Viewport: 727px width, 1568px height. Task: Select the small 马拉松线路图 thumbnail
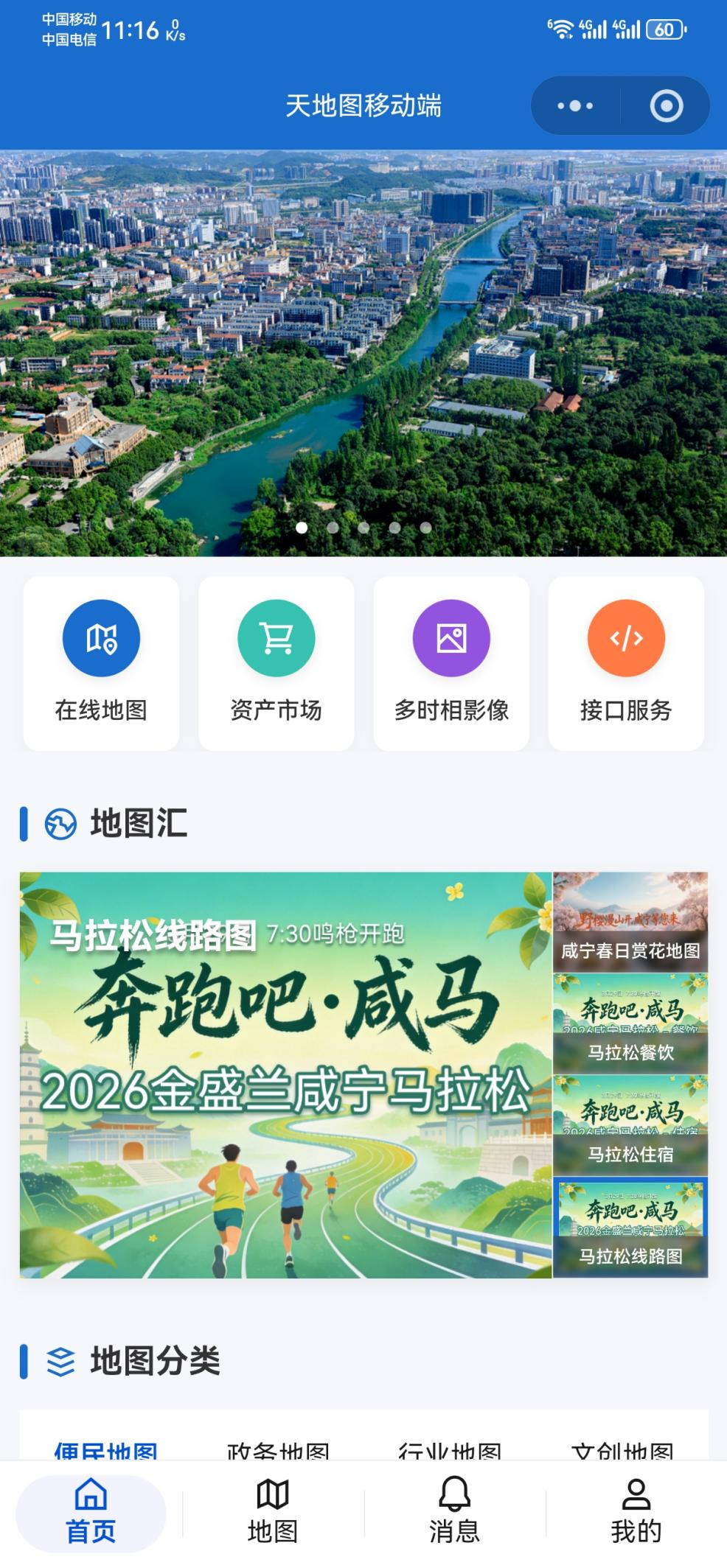[630, 1227]
